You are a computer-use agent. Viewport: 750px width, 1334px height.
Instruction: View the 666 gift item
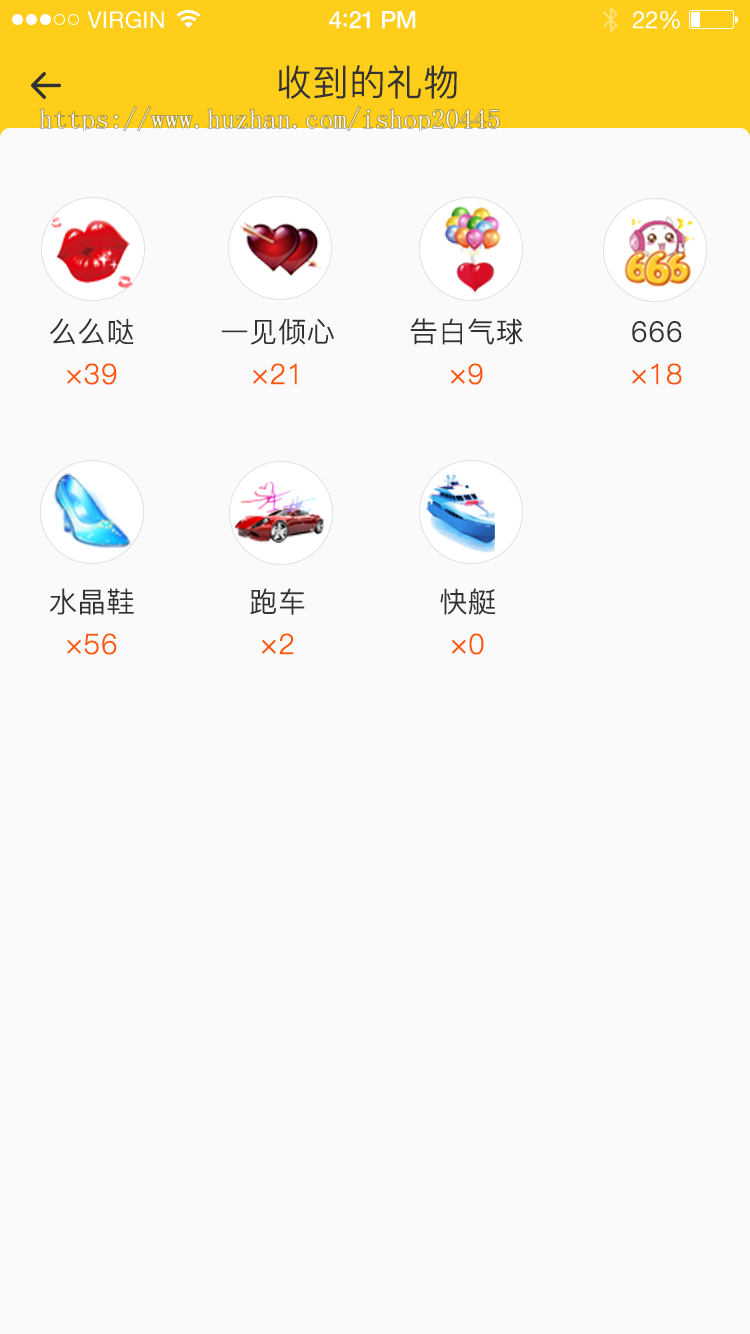(655, 249)
